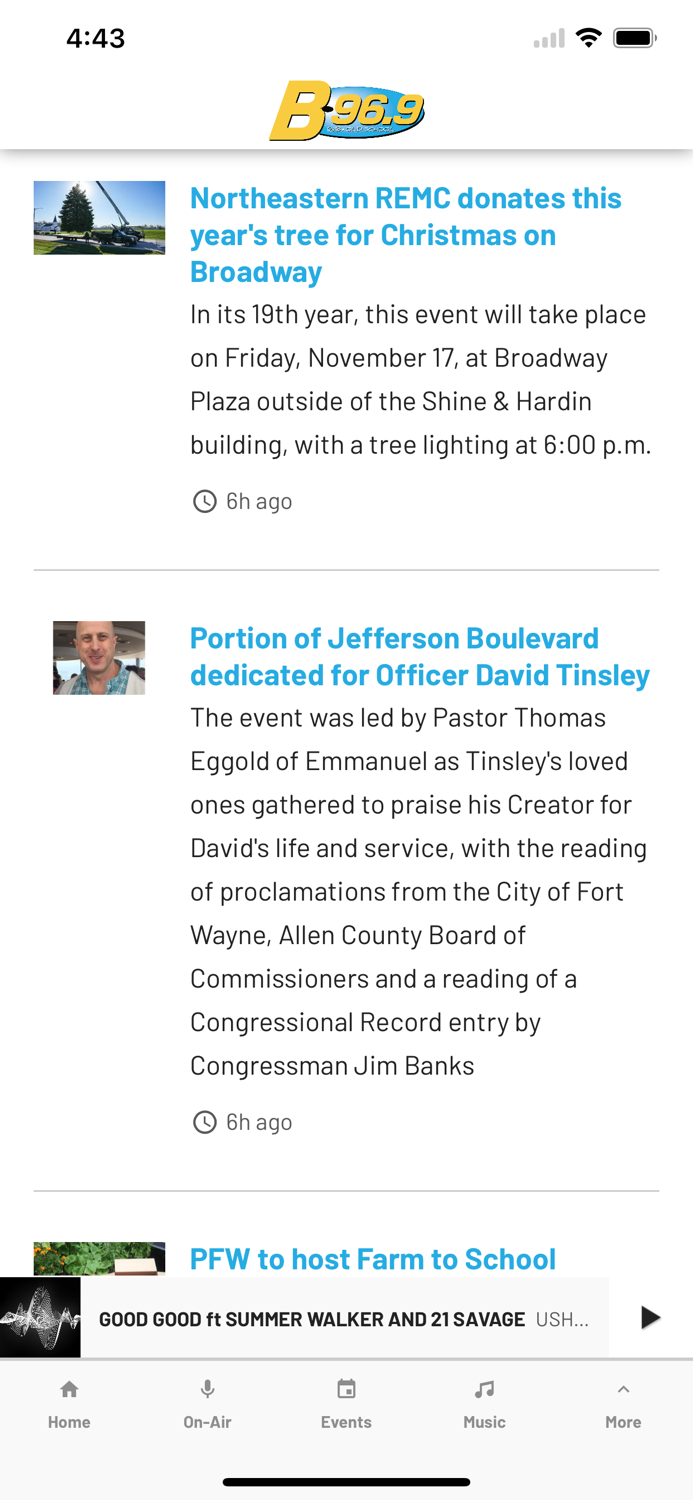The width and height of the screenshot is (693, 1500).
Task: Open the PFW Farm to School article
Action: [373, 1258]
